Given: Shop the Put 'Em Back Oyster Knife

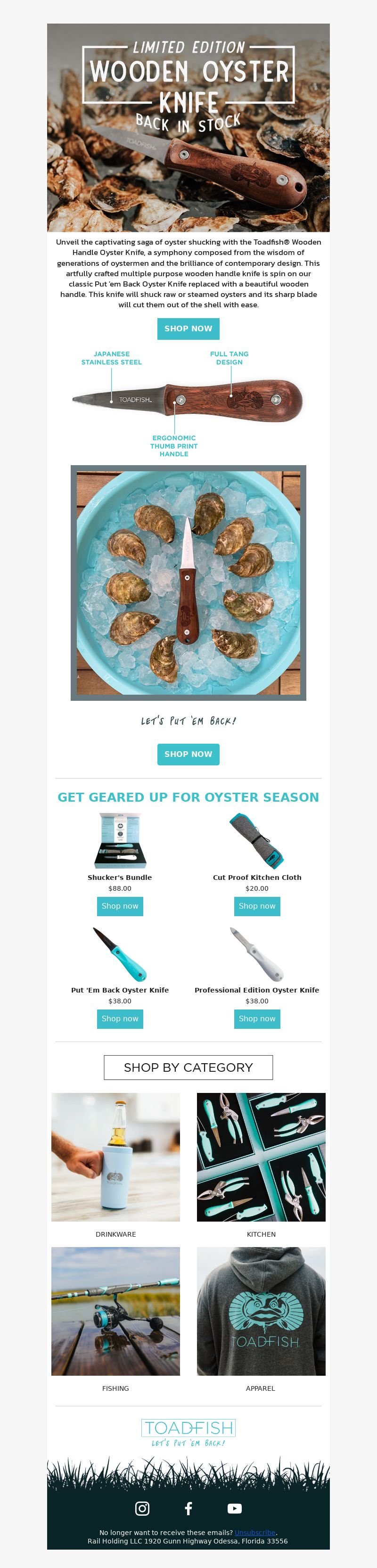Looking at the screenshot, I should point(120,1019).
